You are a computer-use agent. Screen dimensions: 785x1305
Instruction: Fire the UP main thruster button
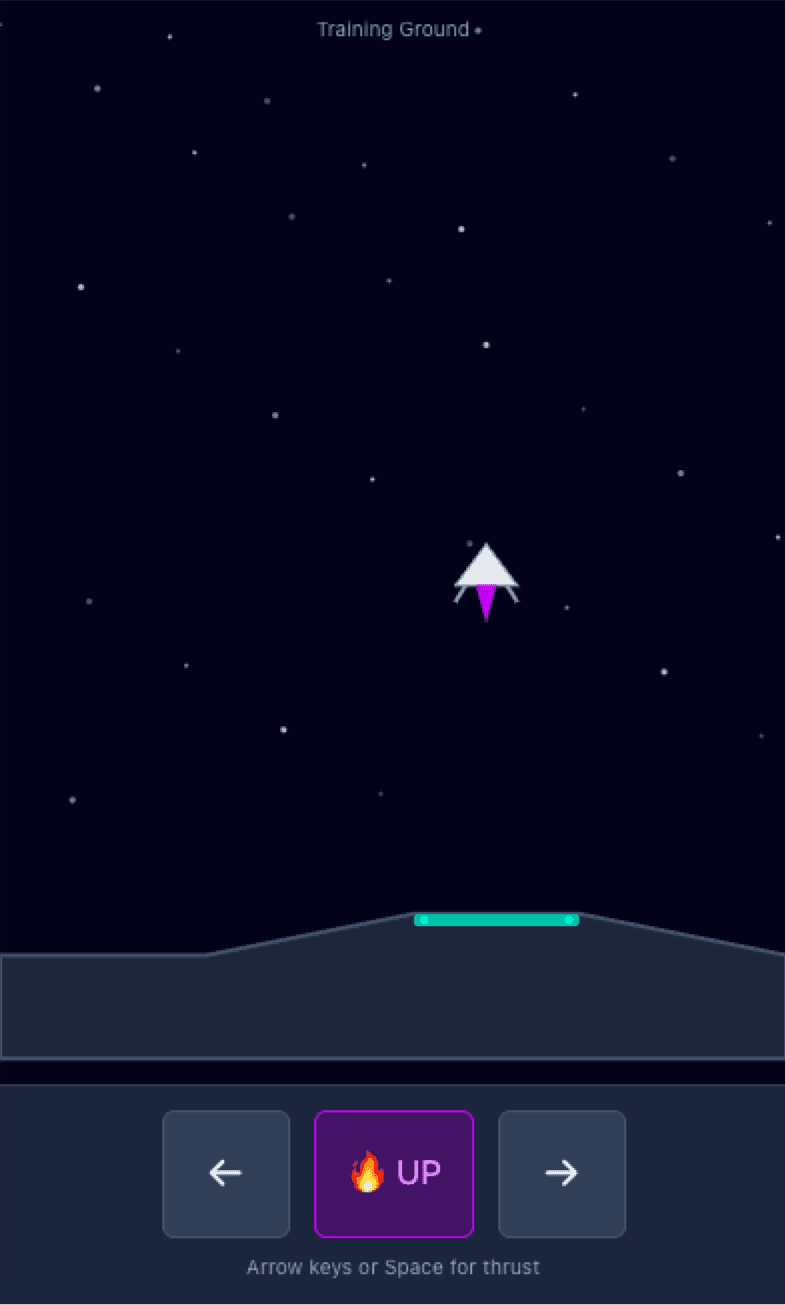[x=394, y=1174]
